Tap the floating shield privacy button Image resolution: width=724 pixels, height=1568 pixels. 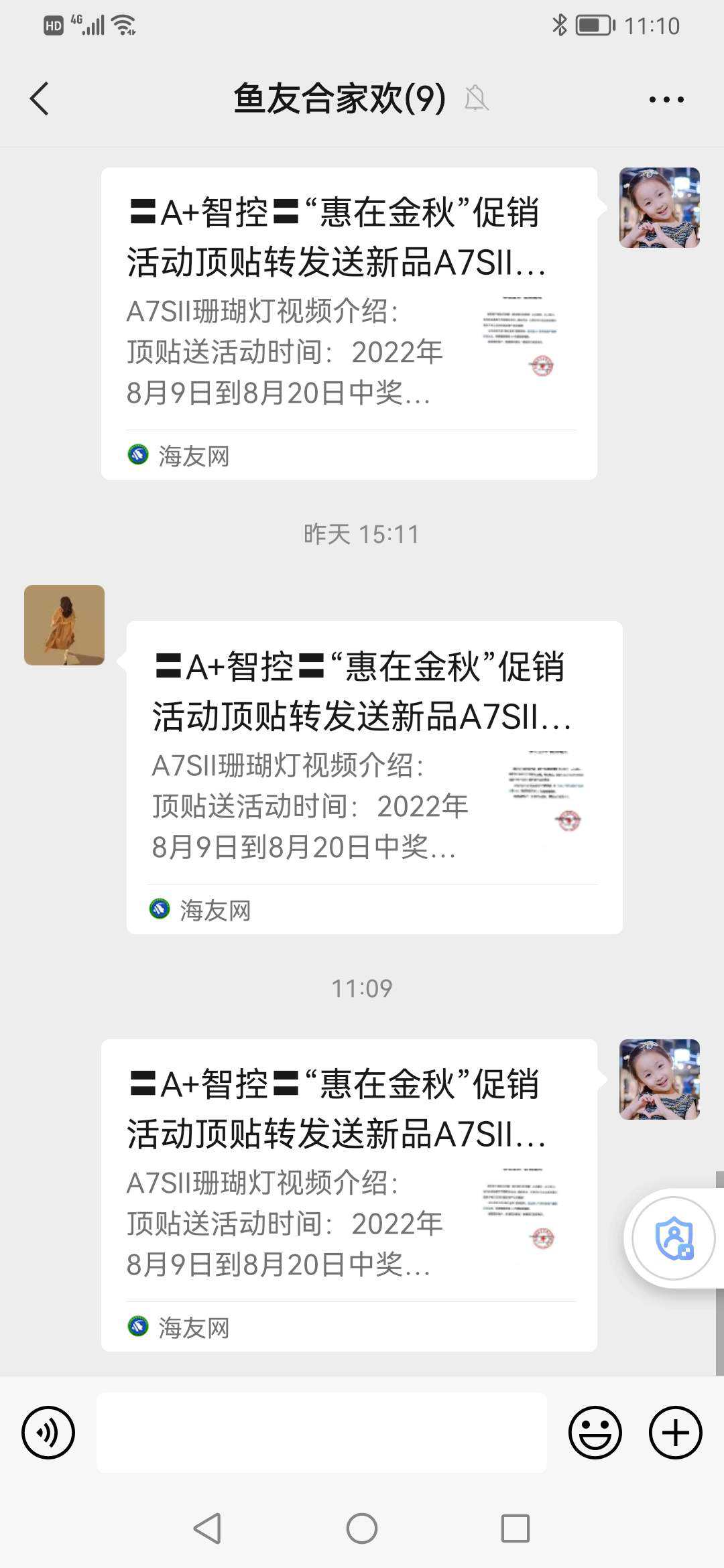(x=674, y=1238)
